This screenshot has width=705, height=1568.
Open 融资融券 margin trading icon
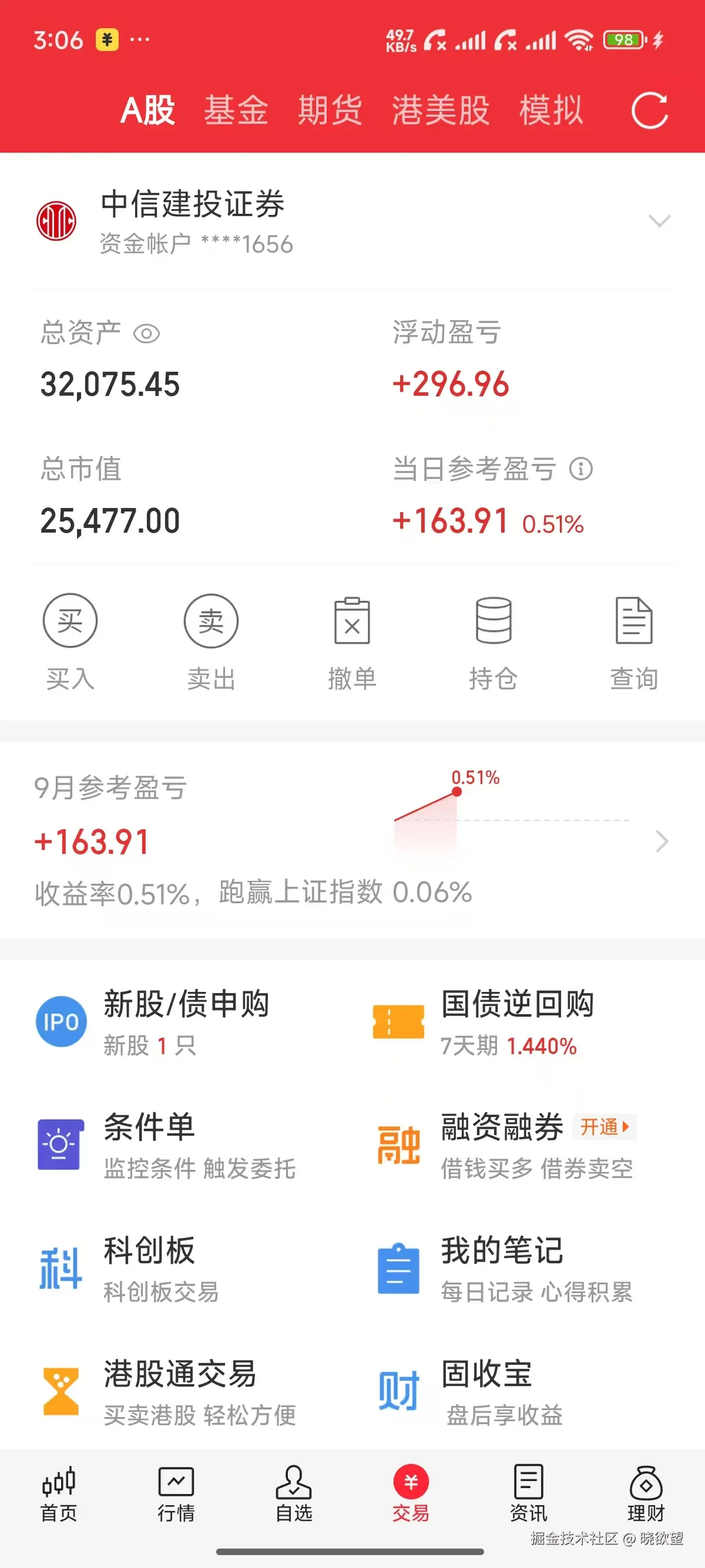(x=399, y=1145)
